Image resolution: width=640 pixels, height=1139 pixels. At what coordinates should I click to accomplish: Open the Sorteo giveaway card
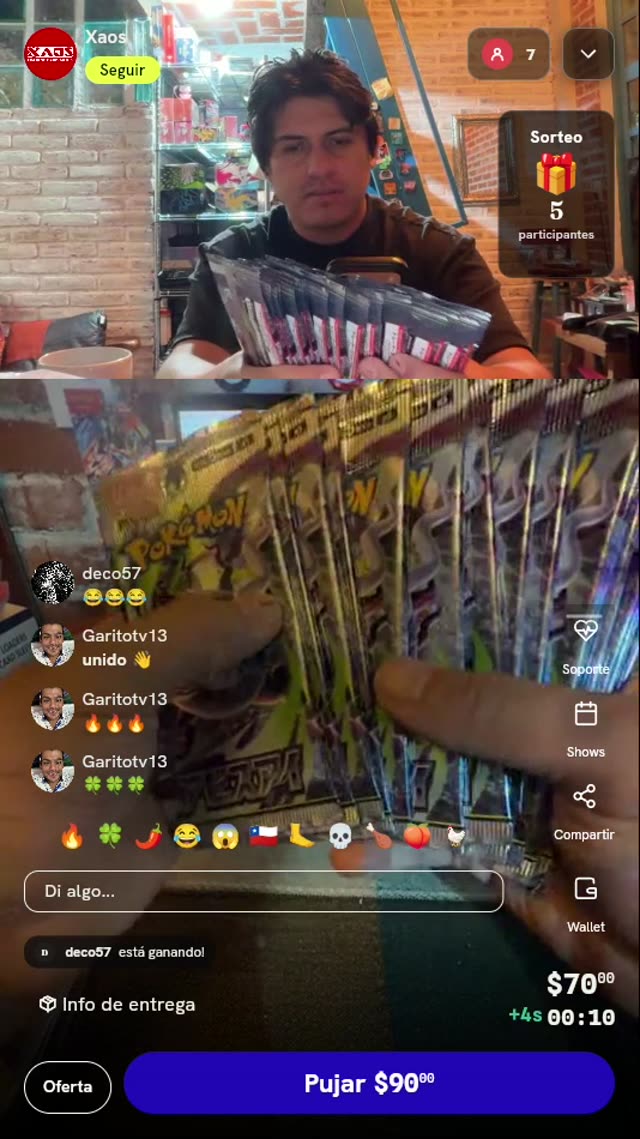556,194
